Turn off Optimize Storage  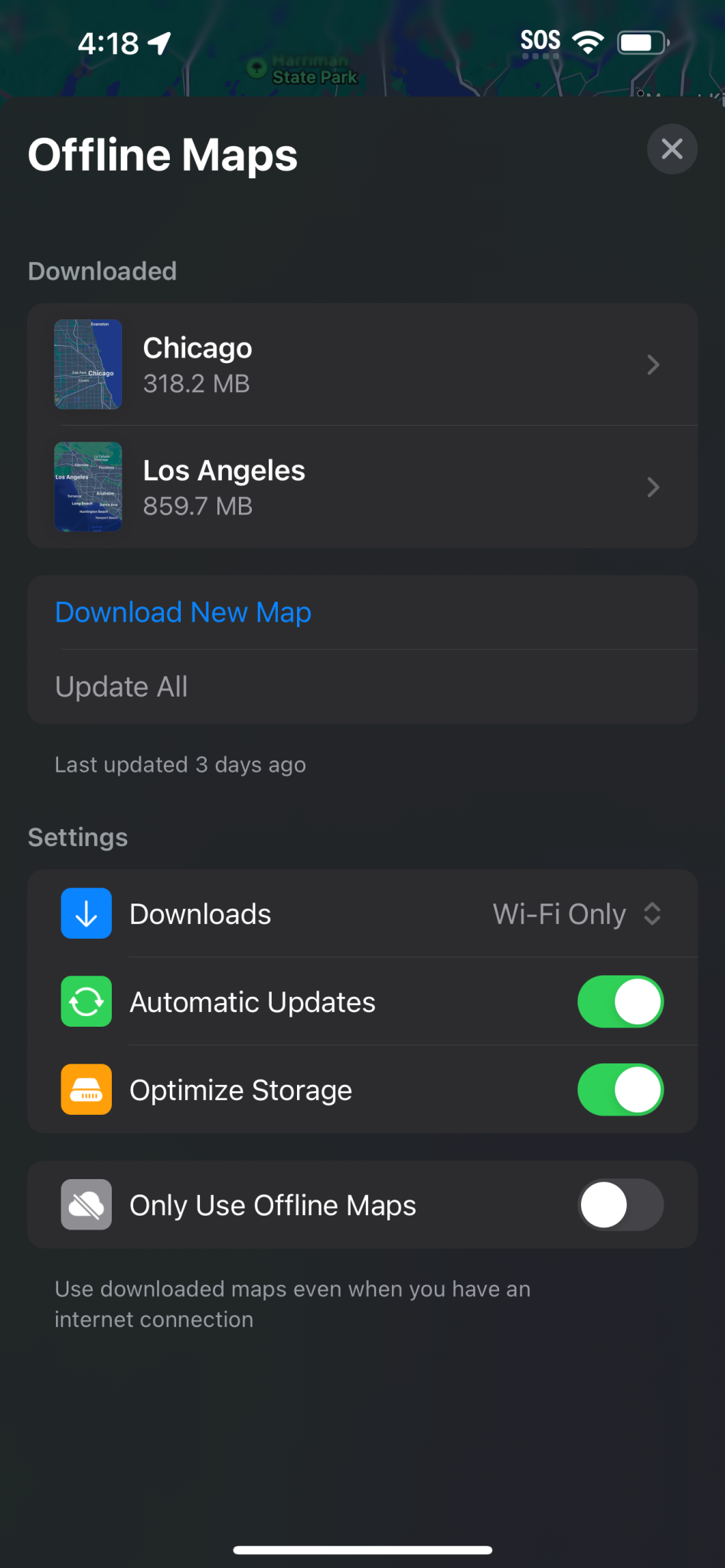pyautogui.click(x=620, y=1089)
